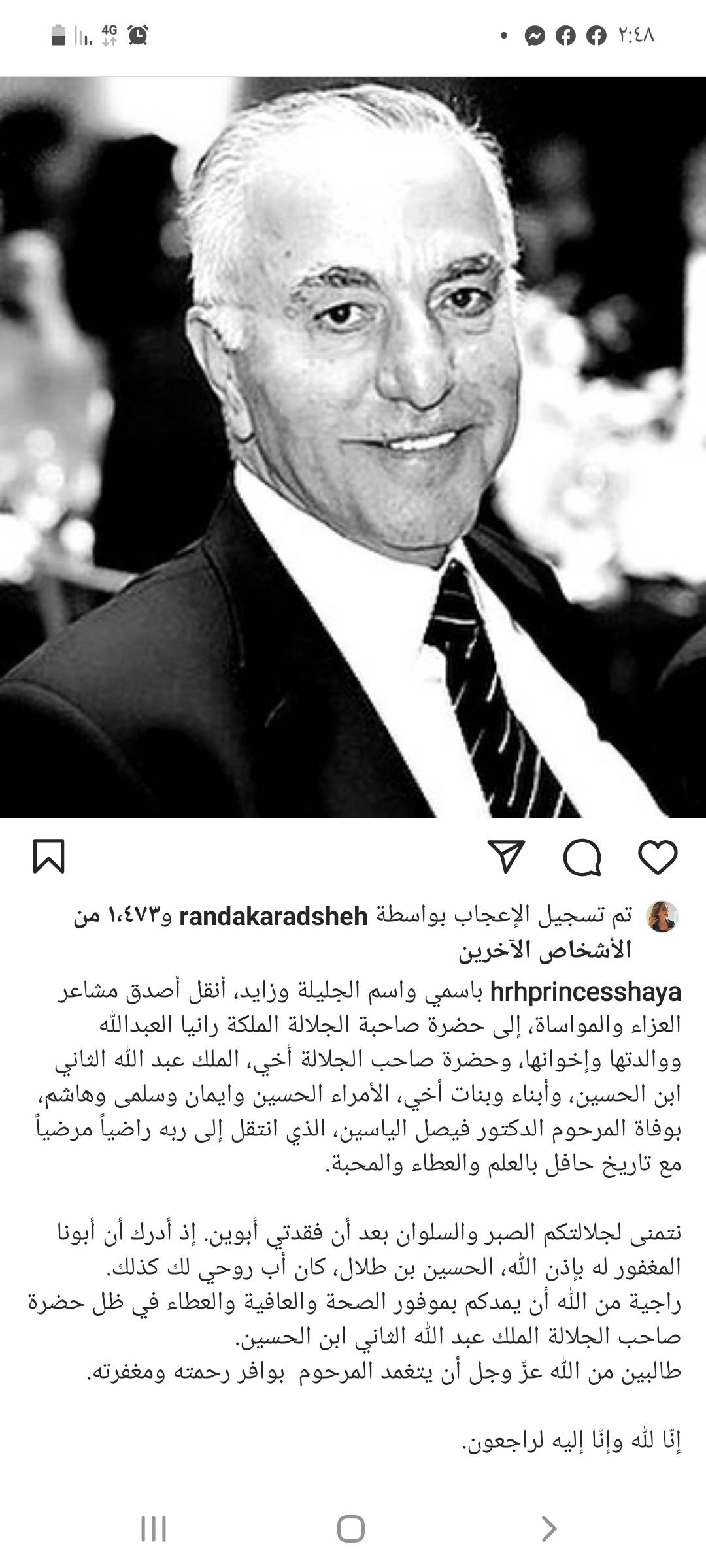
Task: Share this post via send icon
Action: [x=507, y=856]
